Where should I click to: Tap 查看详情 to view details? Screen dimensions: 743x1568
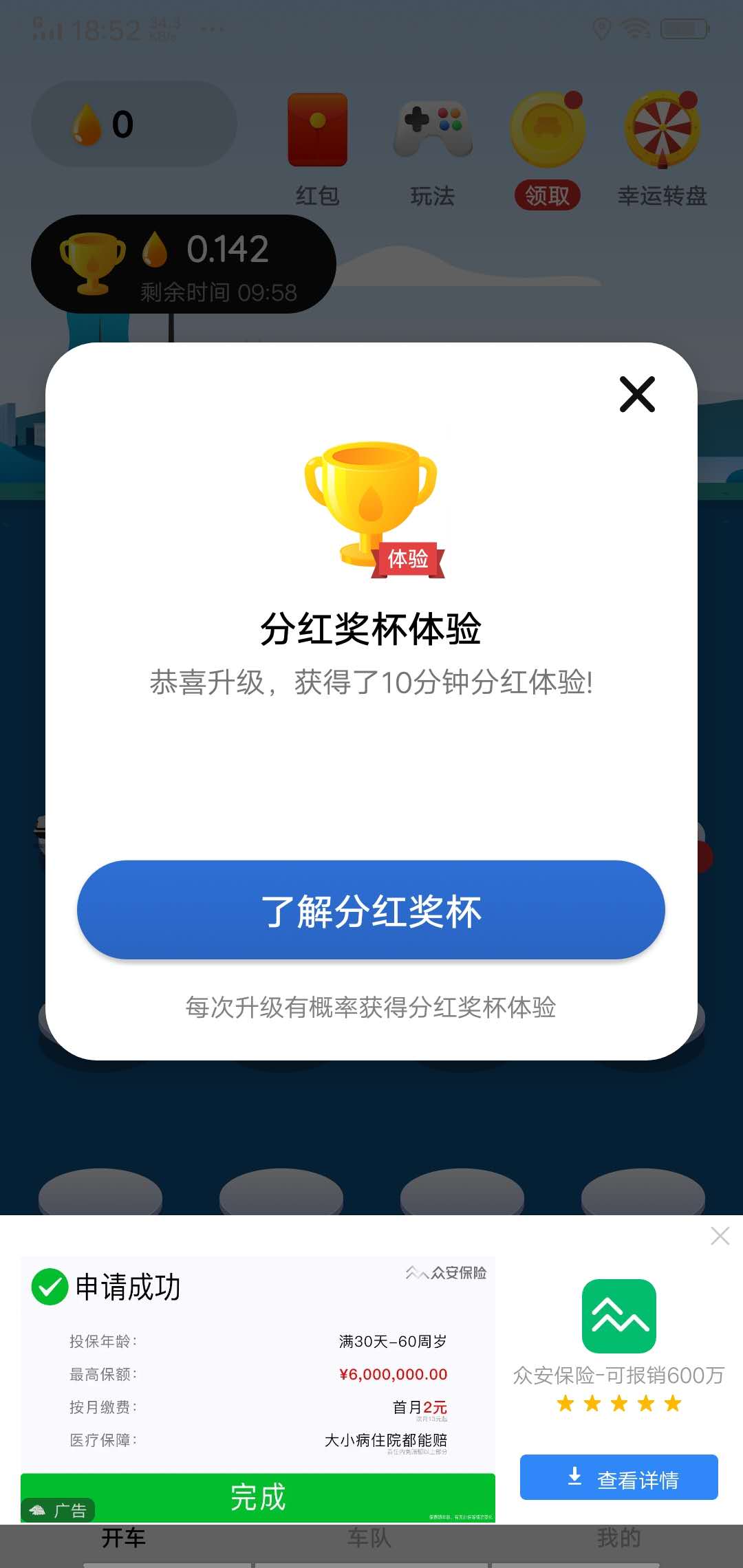click(618, 1476)
